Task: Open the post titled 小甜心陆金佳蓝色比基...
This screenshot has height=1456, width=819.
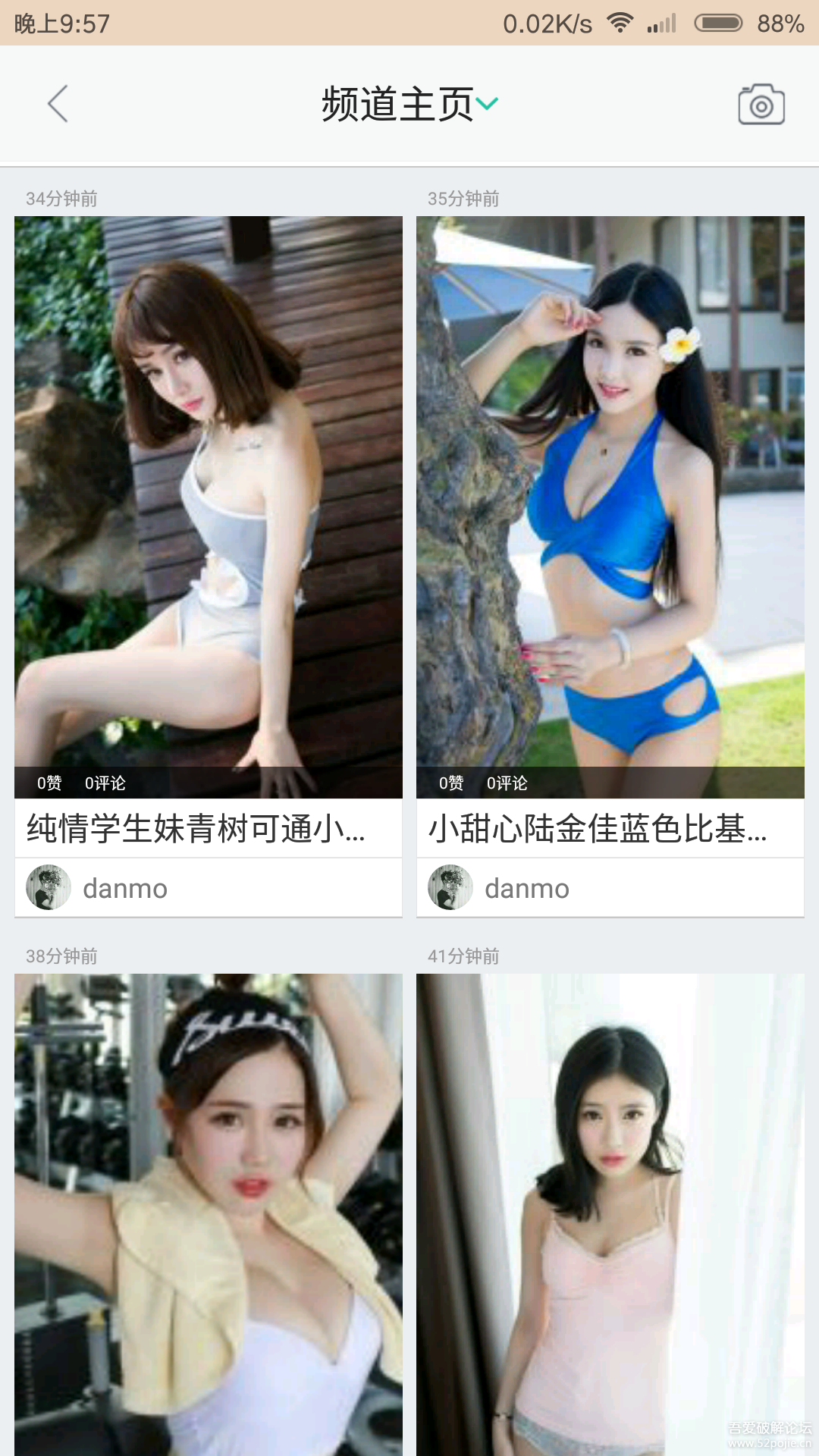Action: (598, 828)
